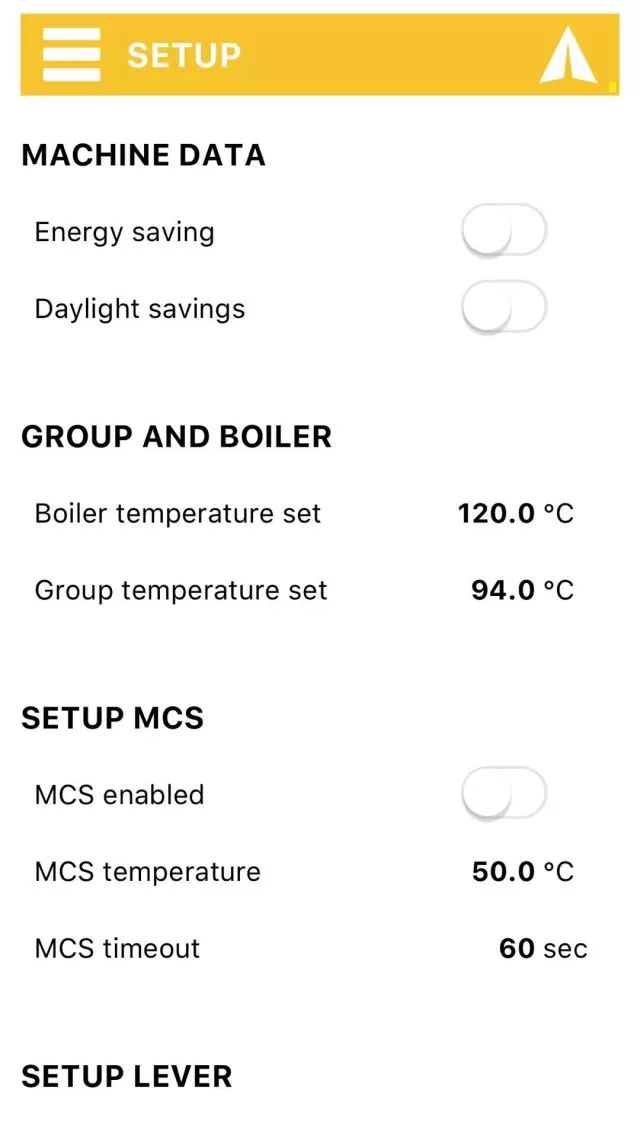
Task: Tap the arrow logo icon in header
Action: coord(567,56)
